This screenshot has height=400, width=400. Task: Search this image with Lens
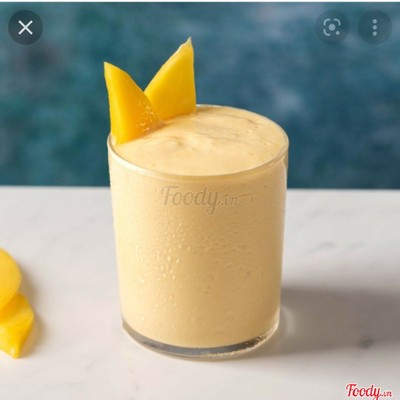pos(332,27)
